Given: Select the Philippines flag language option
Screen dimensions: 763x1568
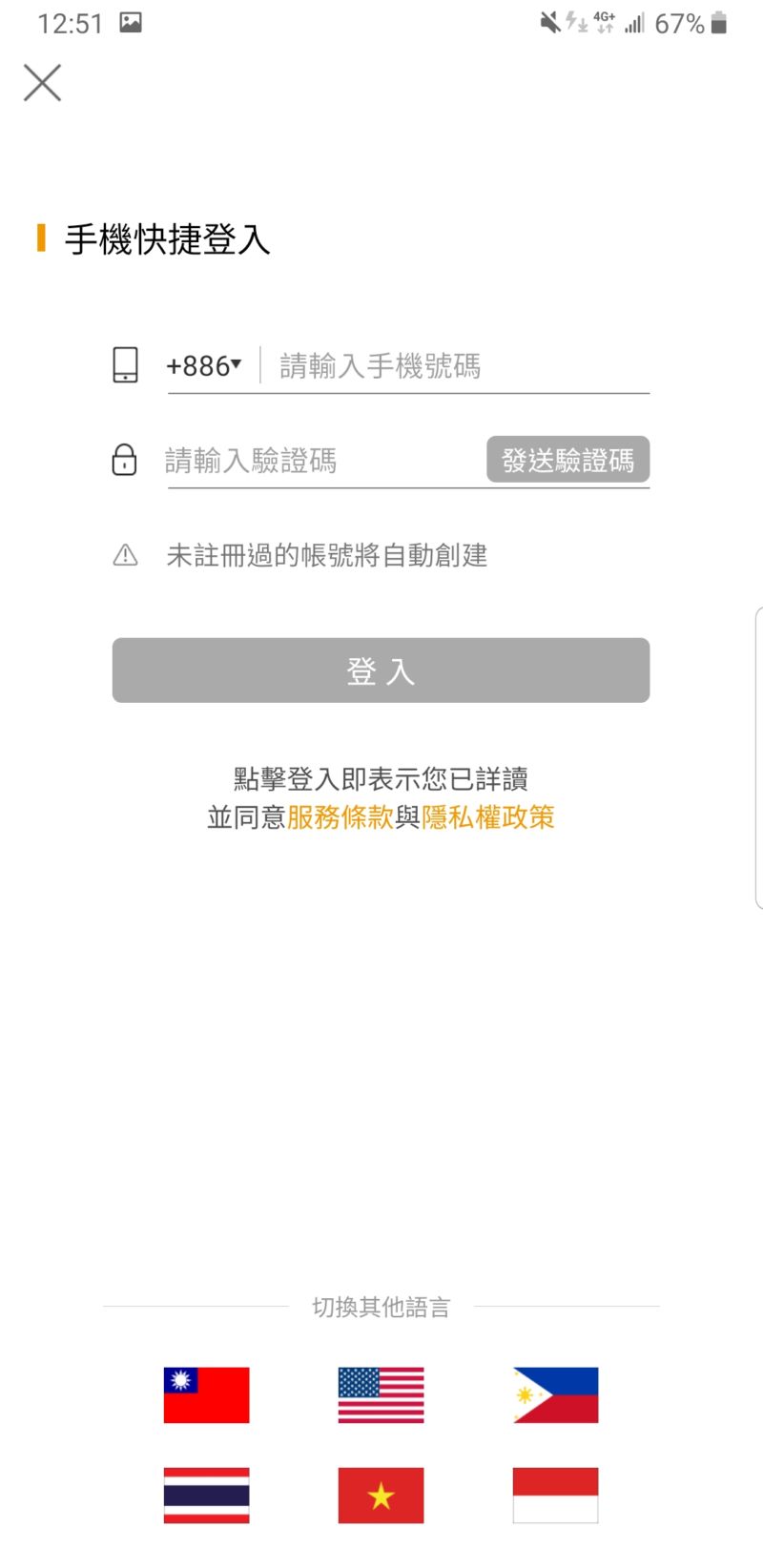Looking at the screenshot, I should 555,1394.
